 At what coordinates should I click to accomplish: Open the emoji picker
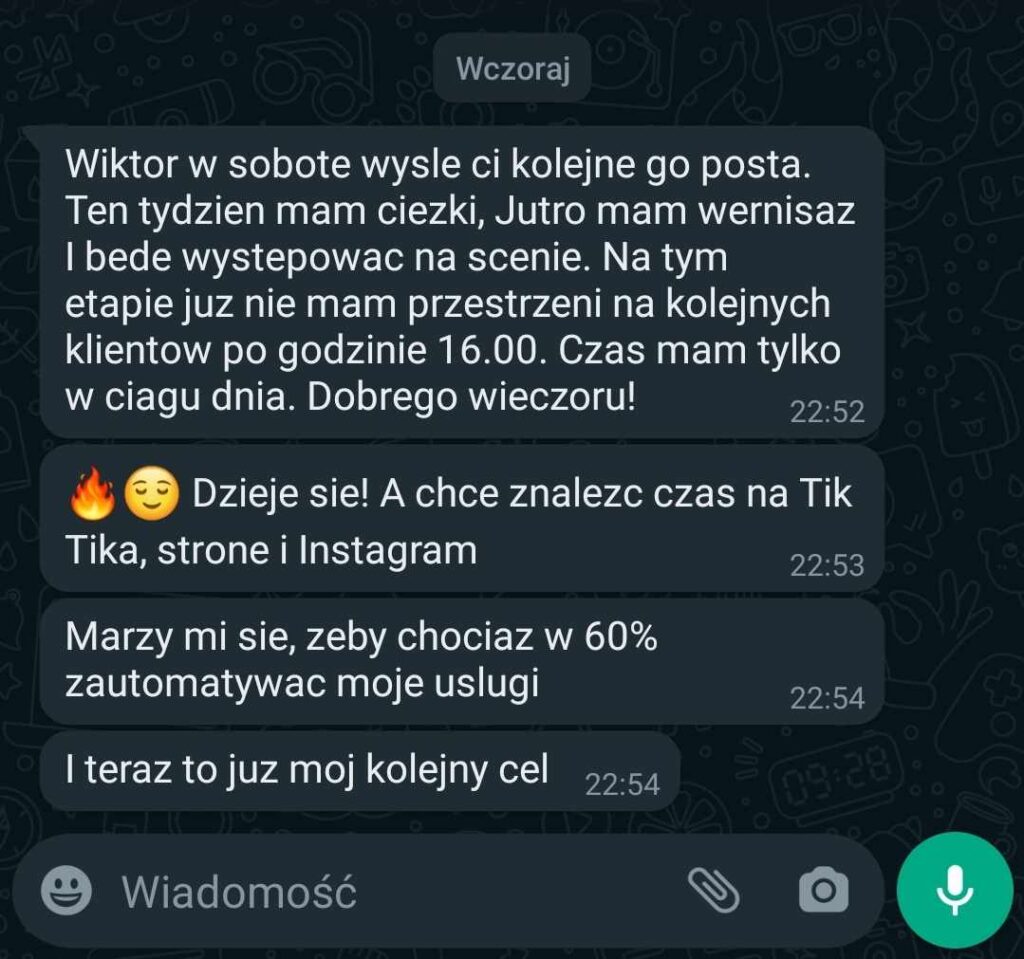(66, 889)
